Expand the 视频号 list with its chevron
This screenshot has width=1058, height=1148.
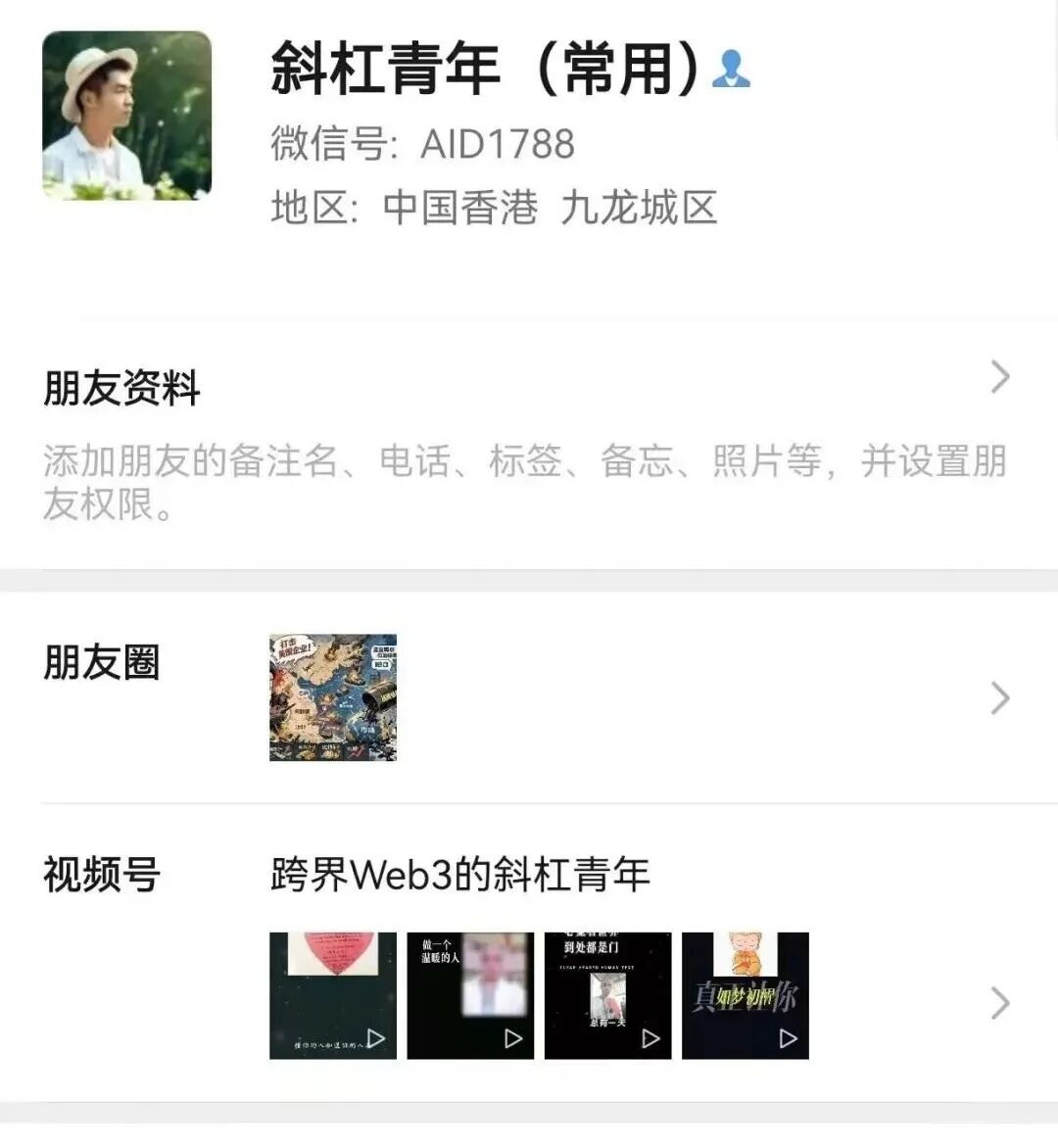coord(1001,1002)
